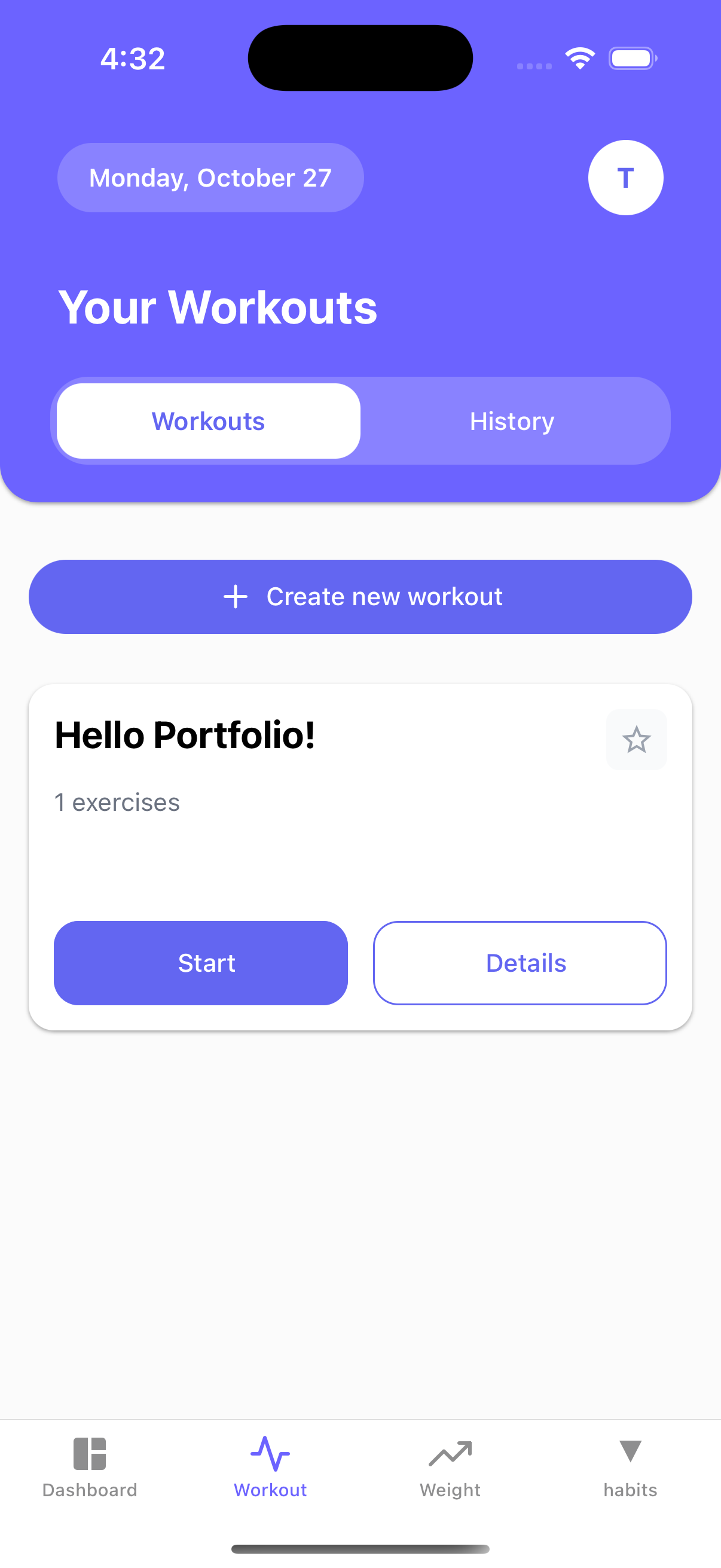This screenshot has height=1568, width=721.
Task: Start the Hello Portfolio workout
Action: 201,963
